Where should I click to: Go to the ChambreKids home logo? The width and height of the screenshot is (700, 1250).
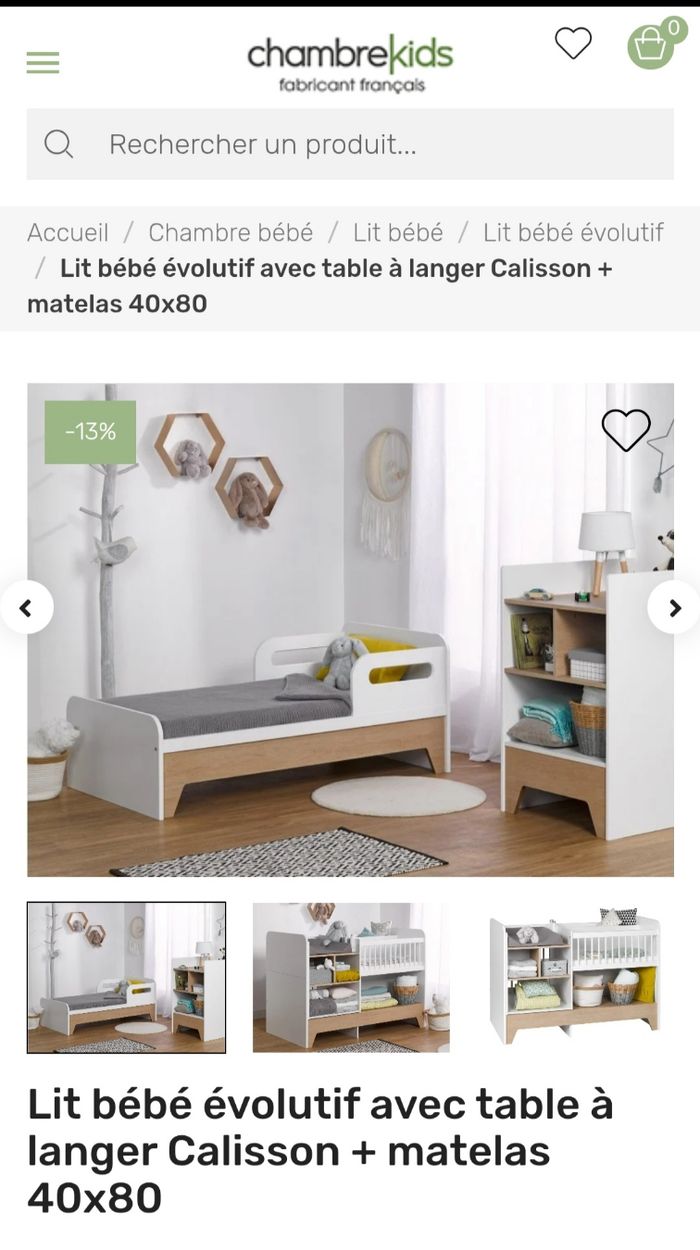click(350, 62)
